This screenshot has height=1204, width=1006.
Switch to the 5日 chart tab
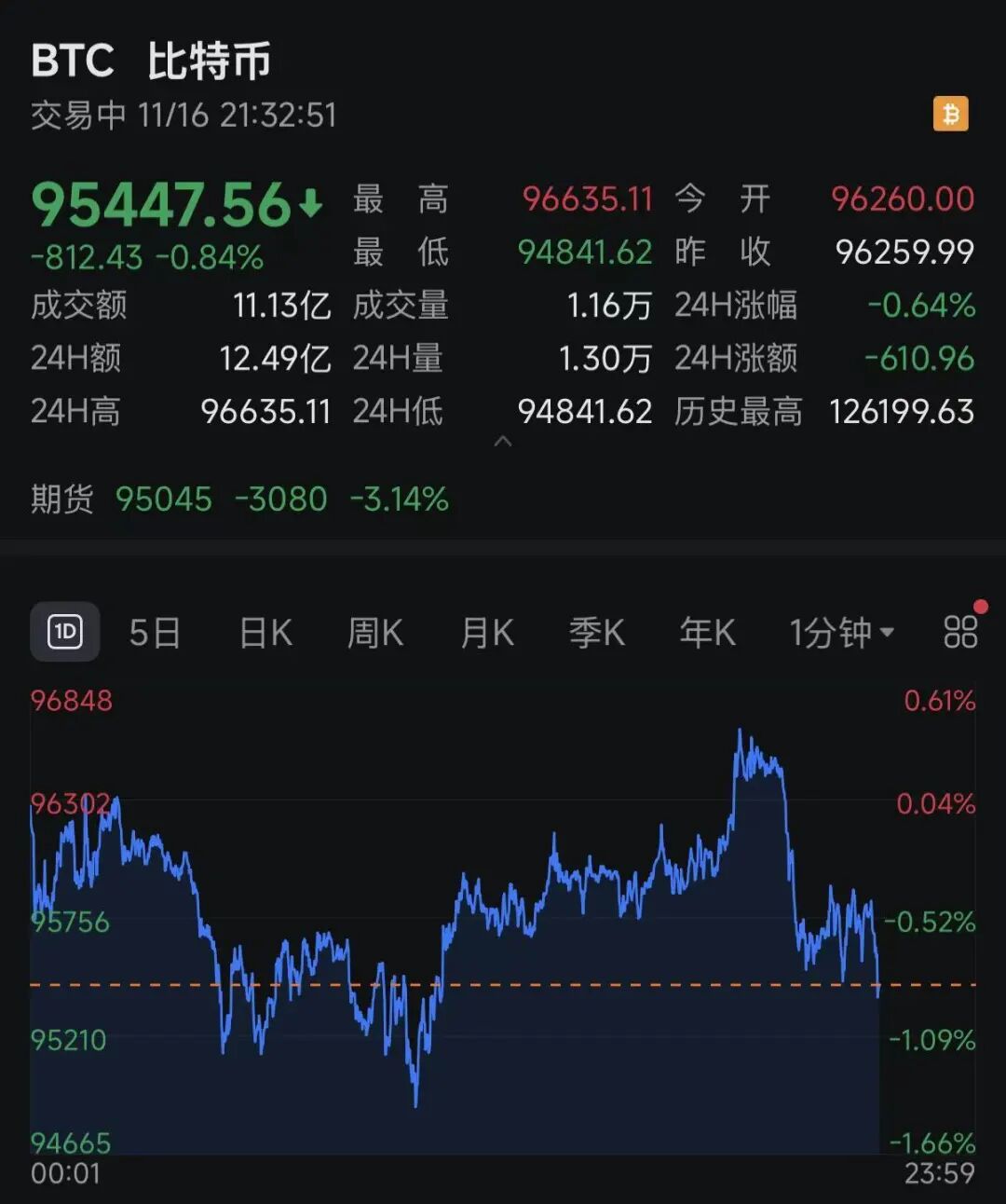(155, 634)
